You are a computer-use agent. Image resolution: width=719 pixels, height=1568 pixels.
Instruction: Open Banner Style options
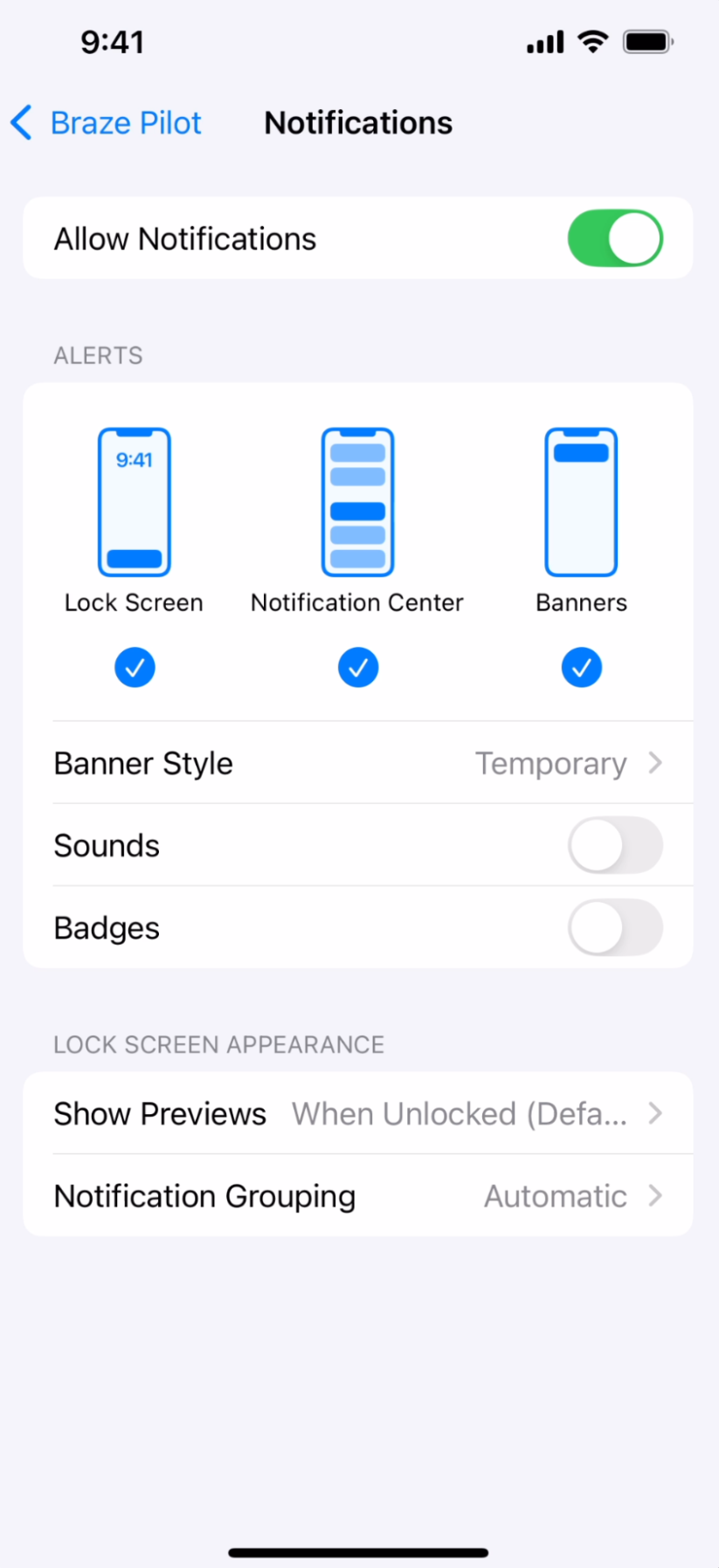(x=358, y=763)
